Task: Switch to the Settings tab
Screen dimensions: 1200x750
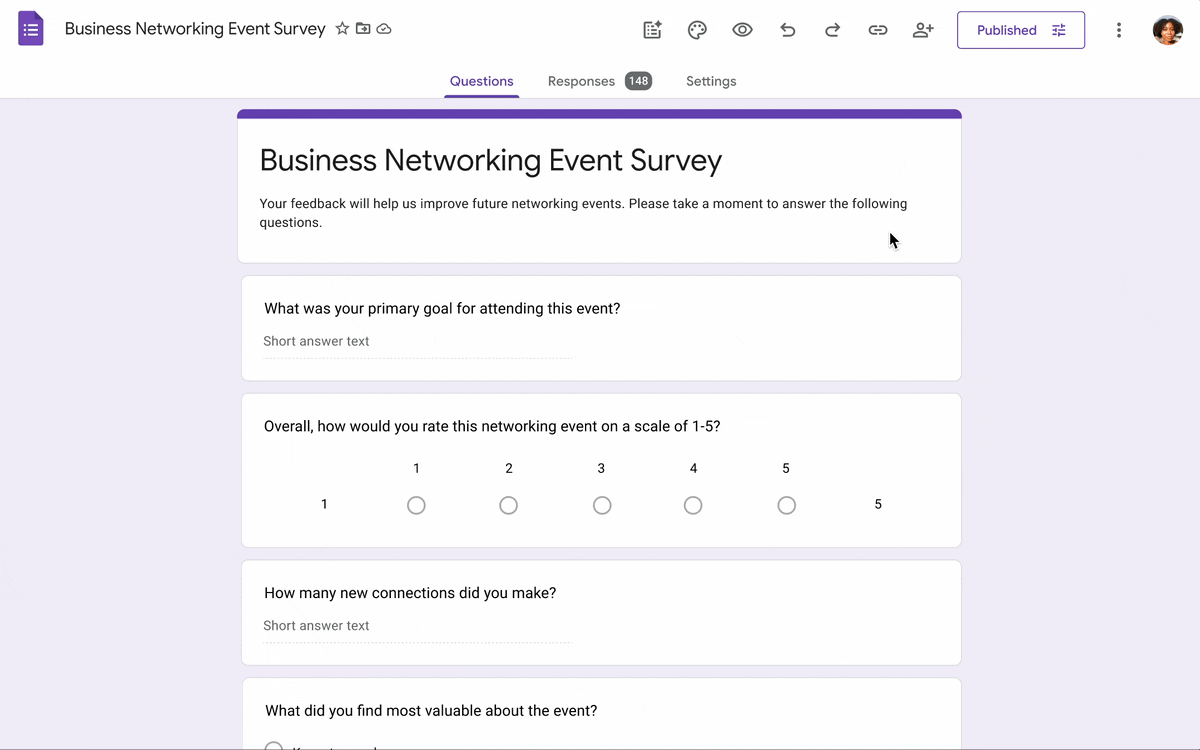Action: tap(711, 81)
